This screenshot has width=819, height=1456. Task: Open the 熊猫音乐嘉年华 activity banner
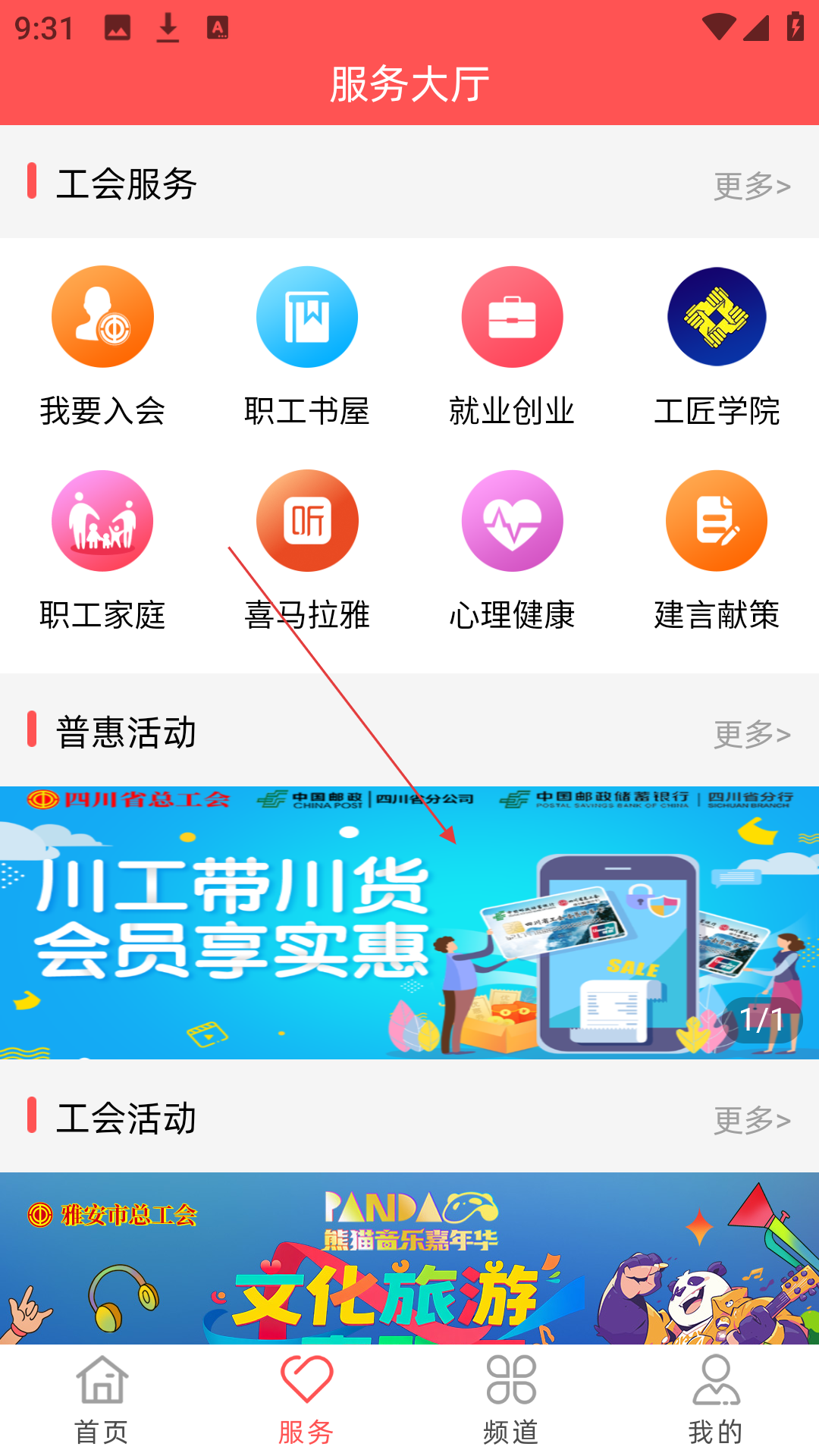pos(409,1259)
